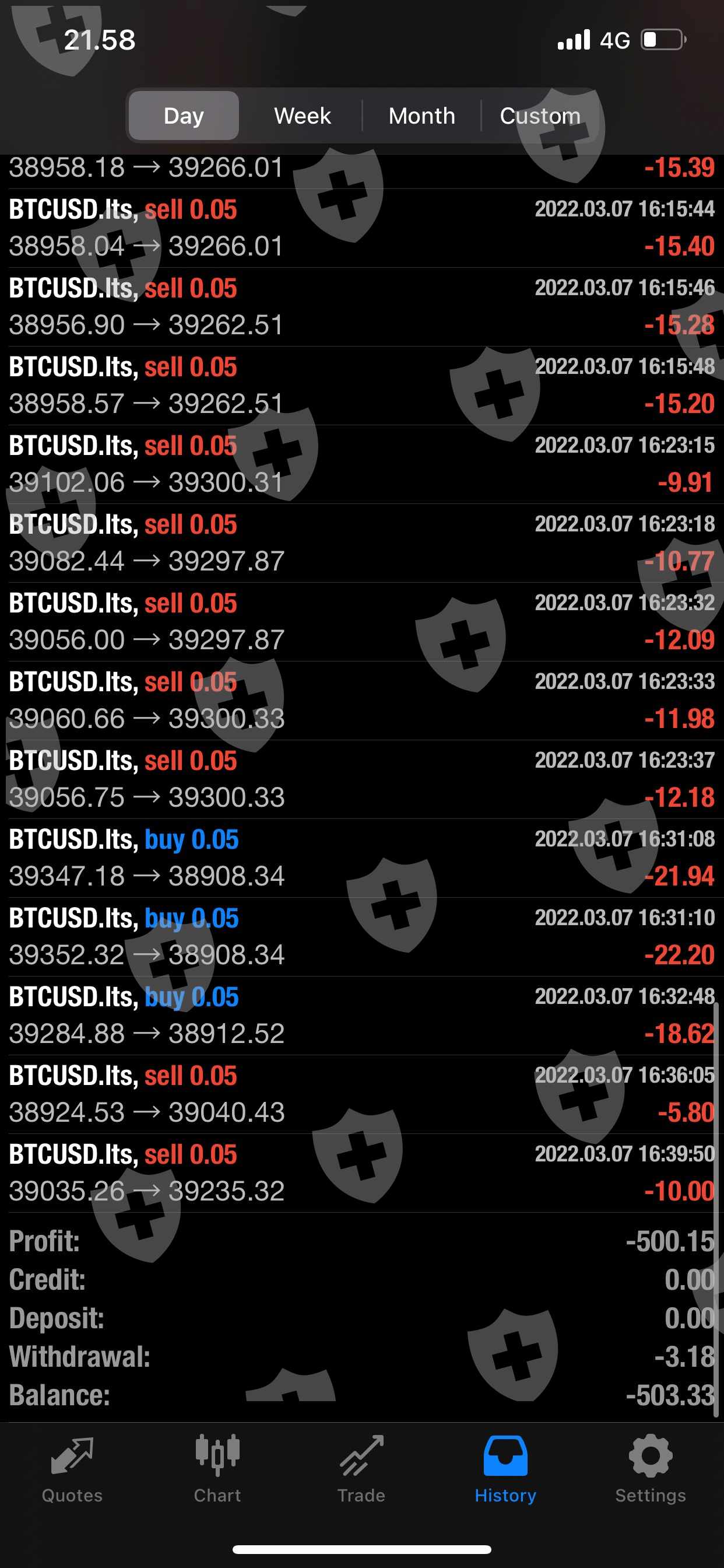Open the Settings tab
The height and width of the screenshot is (1568, 724).
[x=650, y=1468]
